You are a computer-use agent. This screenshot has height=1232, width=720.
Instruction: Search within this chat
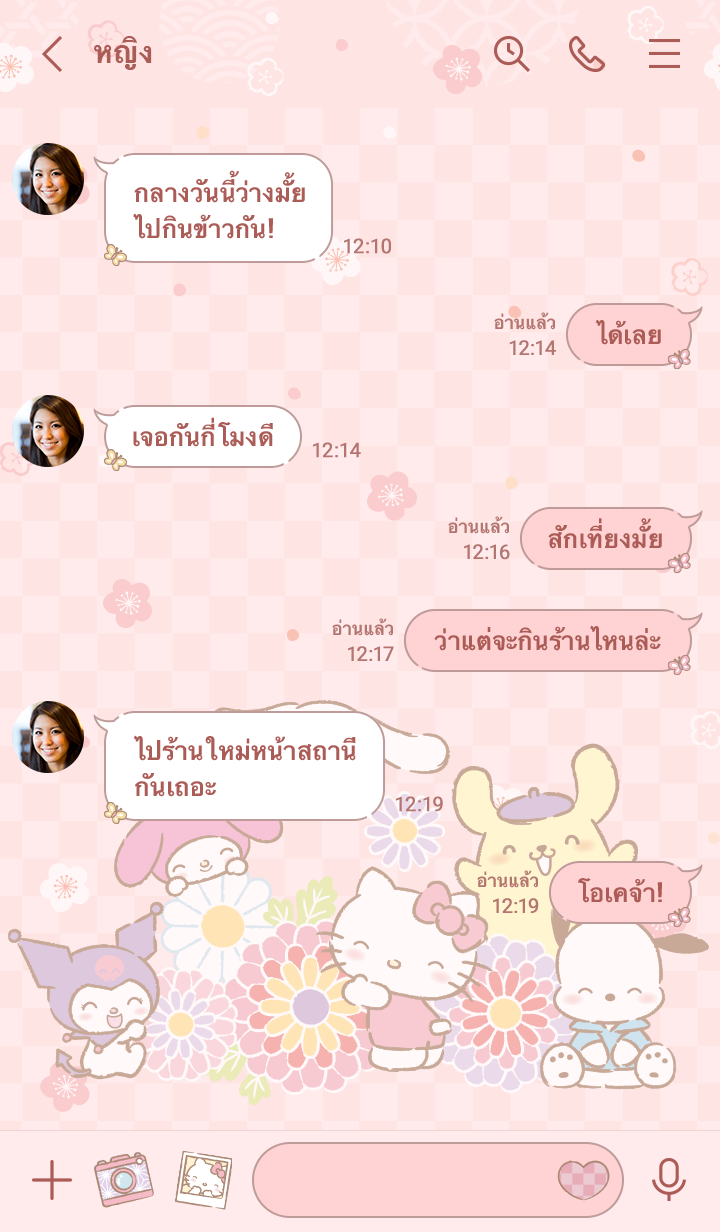click(x=511, y=54)
